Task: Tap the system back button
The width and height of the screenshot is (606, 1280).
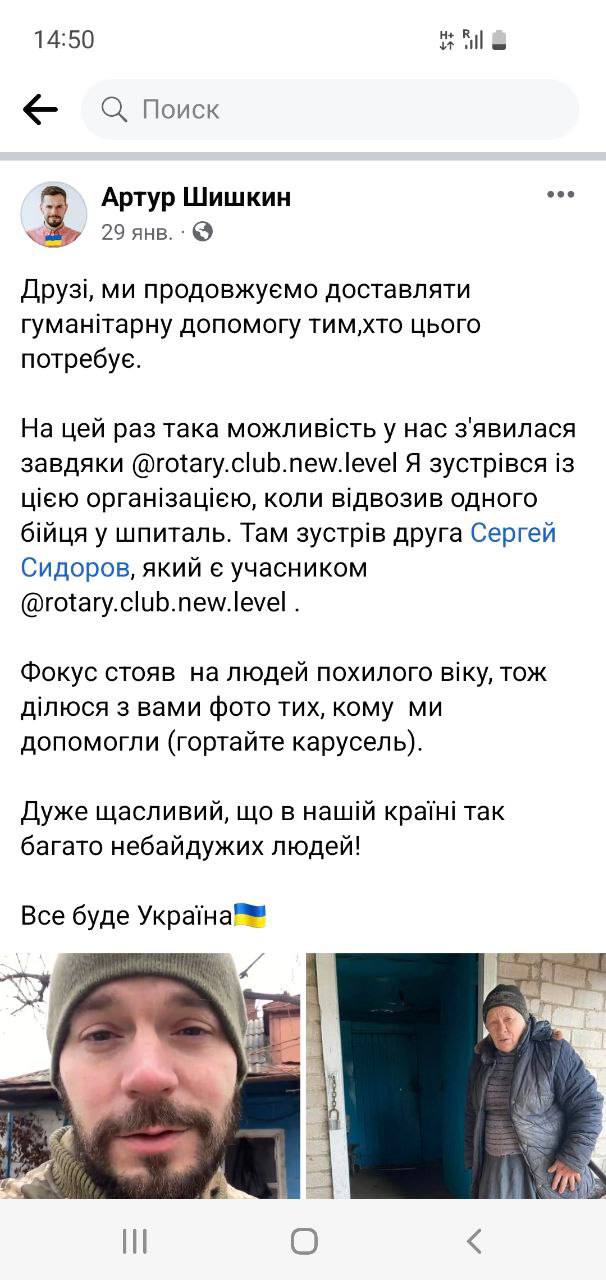Action: coord(473,1241)
